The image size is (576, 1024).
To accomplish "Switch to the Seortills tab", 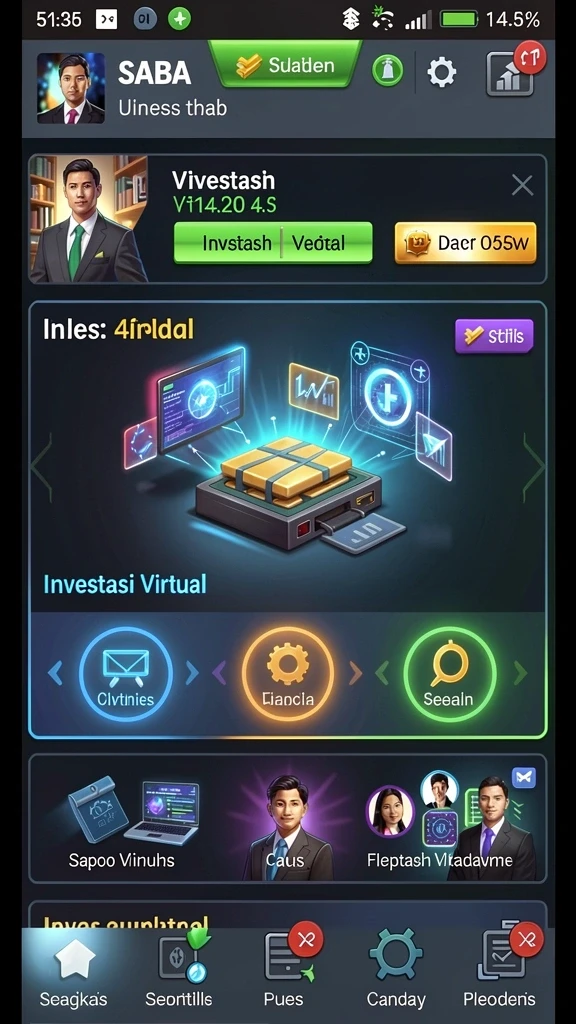I will (x=178, y=970).
